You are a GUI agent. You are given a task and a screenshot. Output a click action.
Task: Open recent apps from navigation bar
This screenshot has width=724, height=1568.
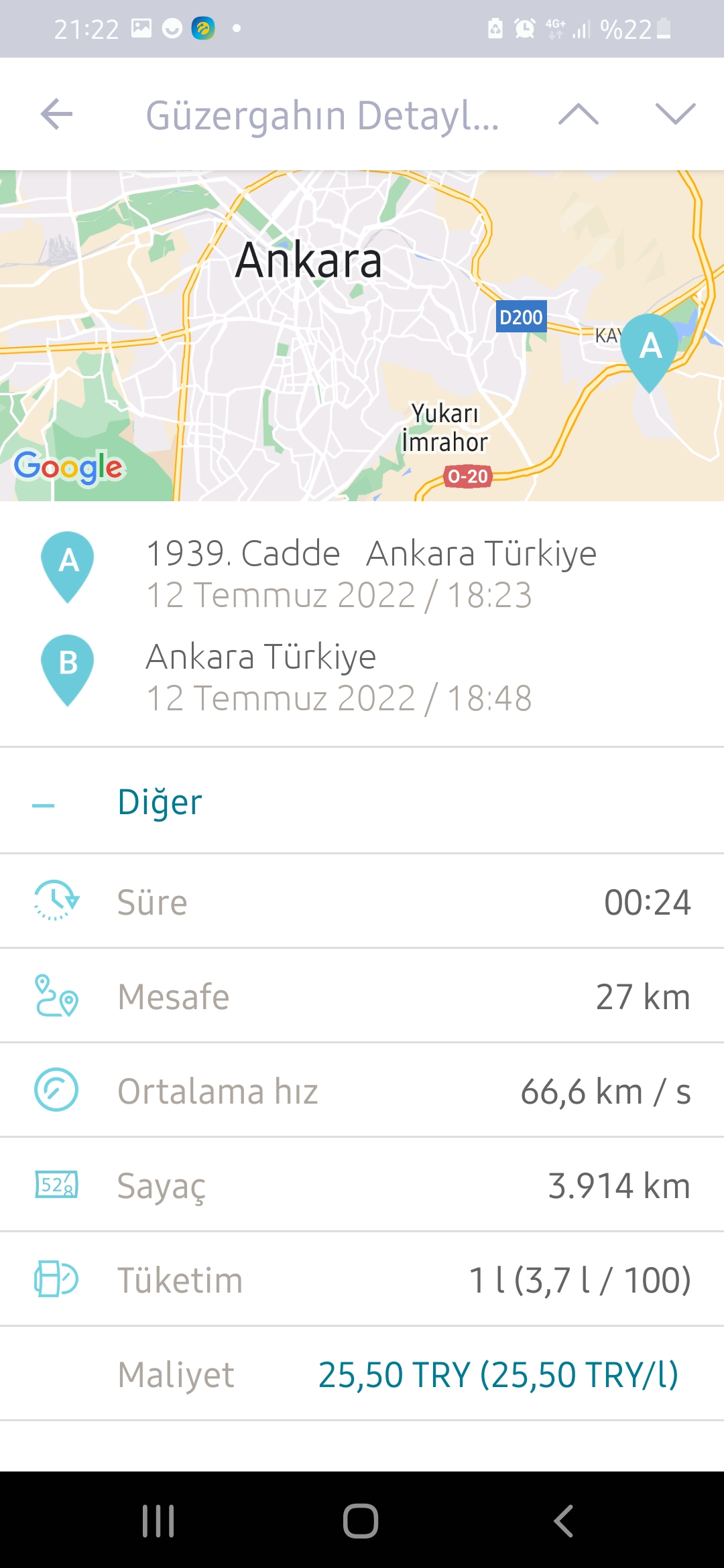[158, 1520]
